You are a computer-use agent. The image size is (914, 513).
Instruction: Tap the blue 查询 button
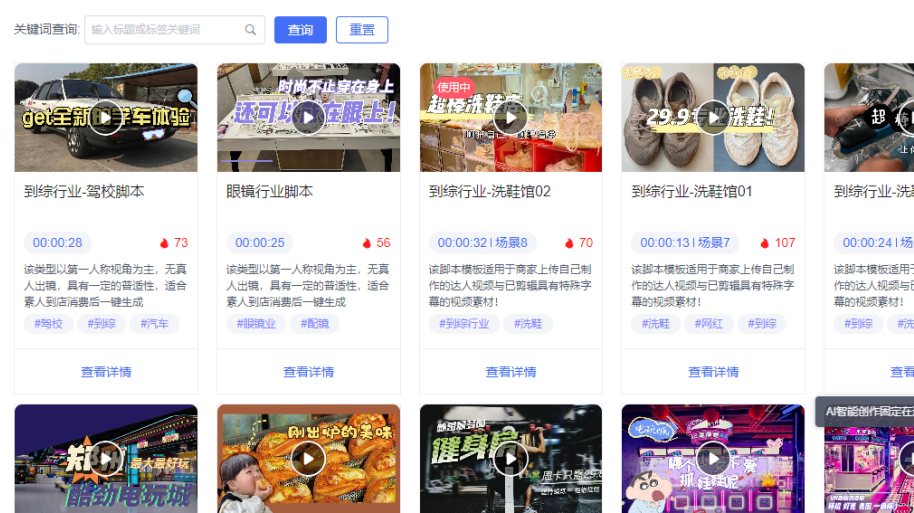300,30
